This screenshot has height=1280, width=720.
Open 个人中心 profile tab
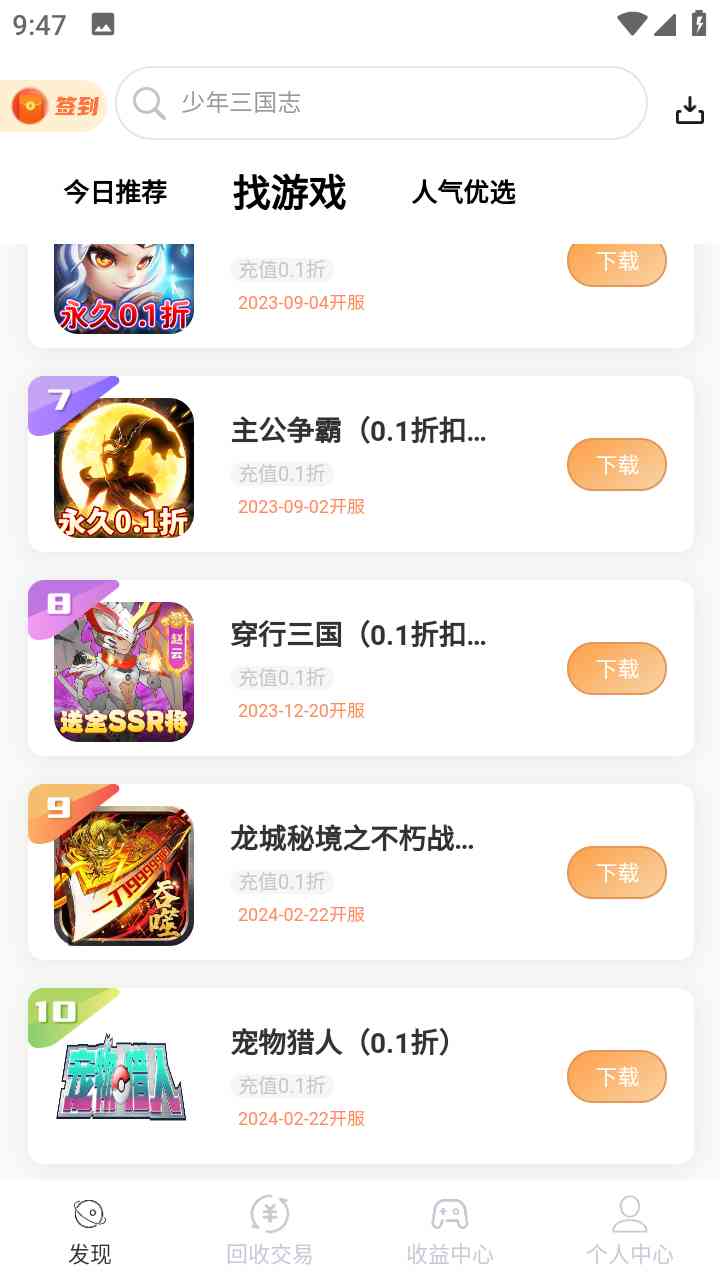pos(630,1232)
